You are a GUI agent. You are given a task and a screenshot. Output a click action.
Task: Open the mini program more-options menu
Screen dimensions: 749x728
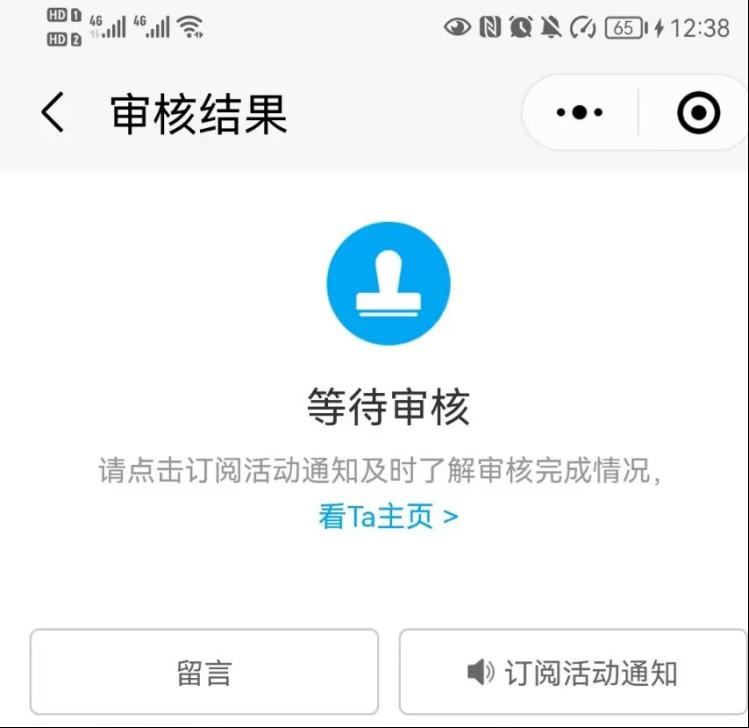coord(580,113)
